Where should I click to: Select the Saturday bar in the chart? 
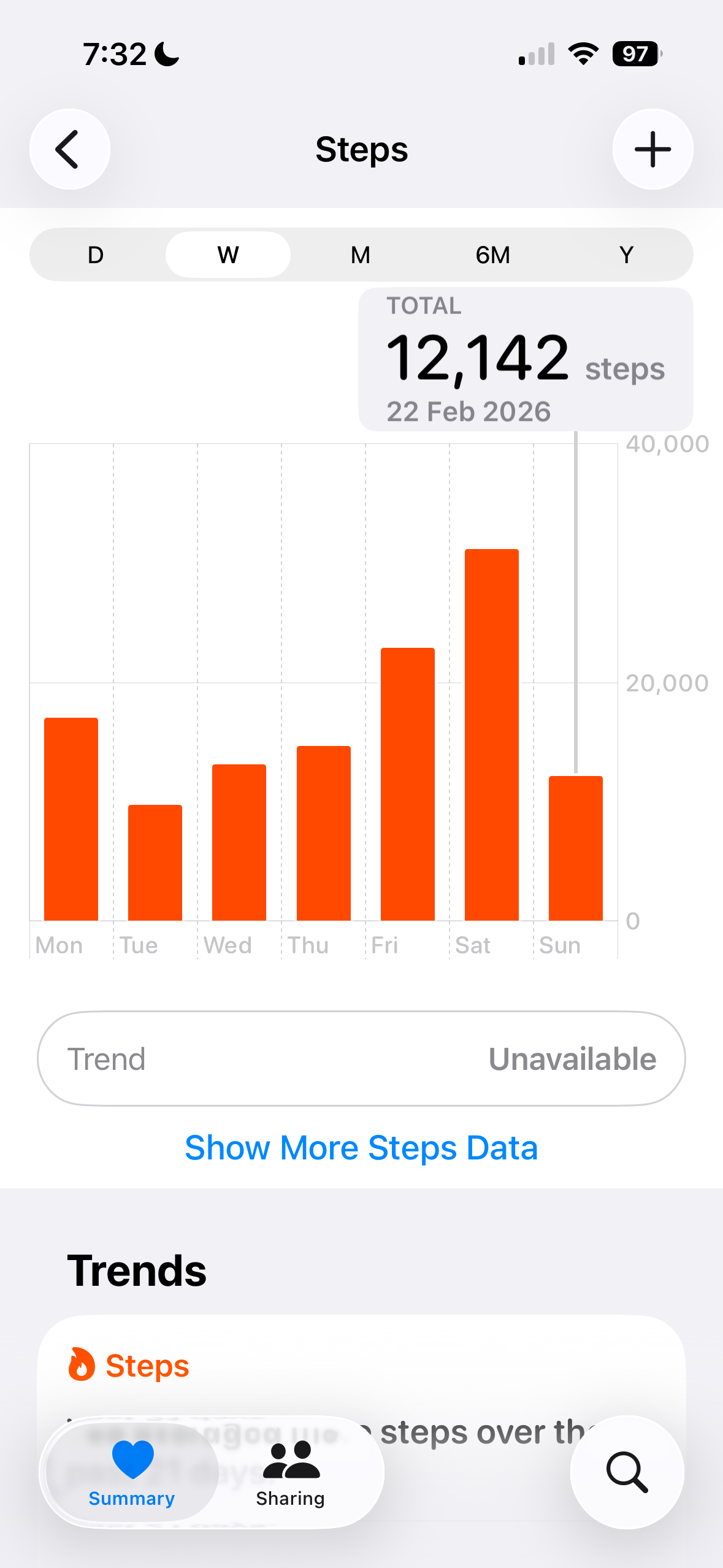point(491,735)
